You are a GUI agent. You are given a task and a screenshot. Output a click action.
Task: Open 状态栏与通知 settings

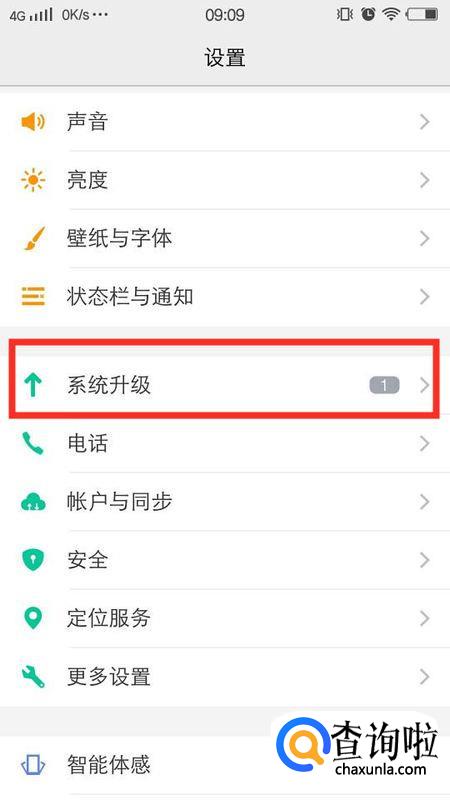point(225,296)
